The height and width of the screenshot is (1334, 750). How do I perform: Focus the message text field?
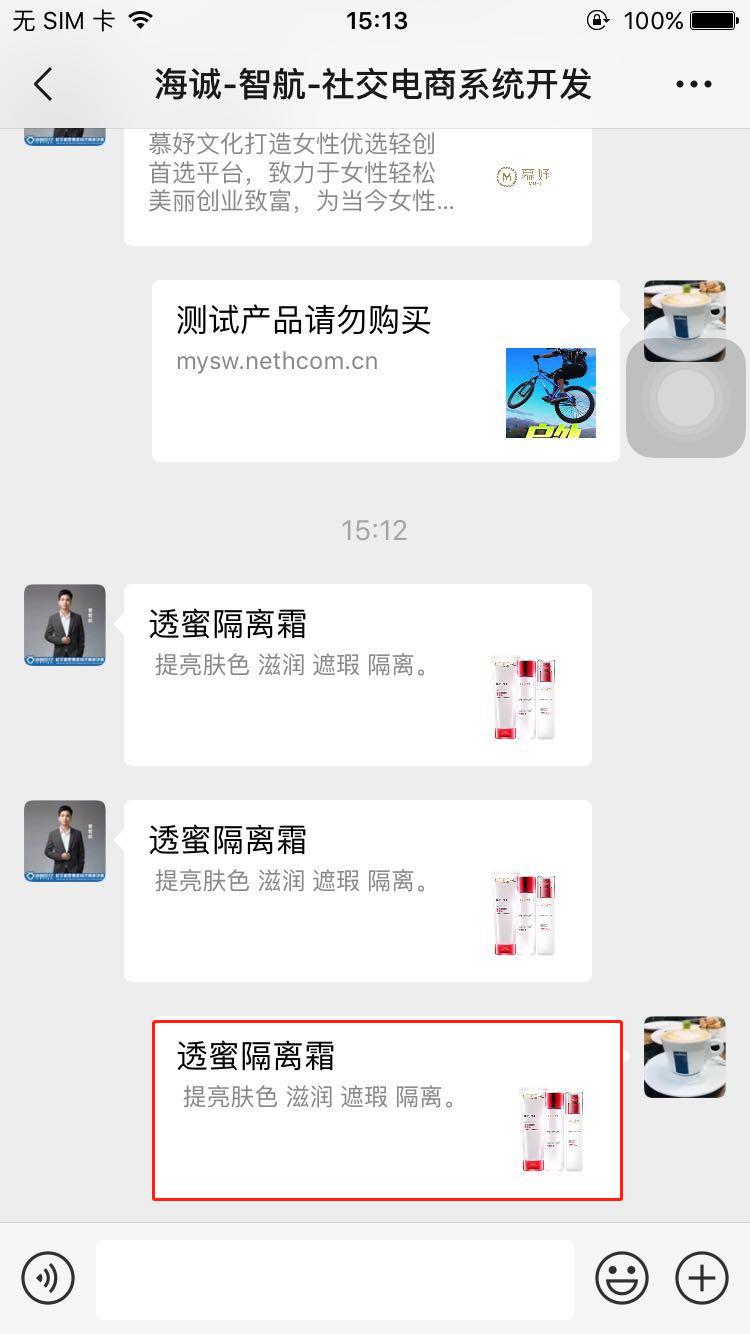335,1279
